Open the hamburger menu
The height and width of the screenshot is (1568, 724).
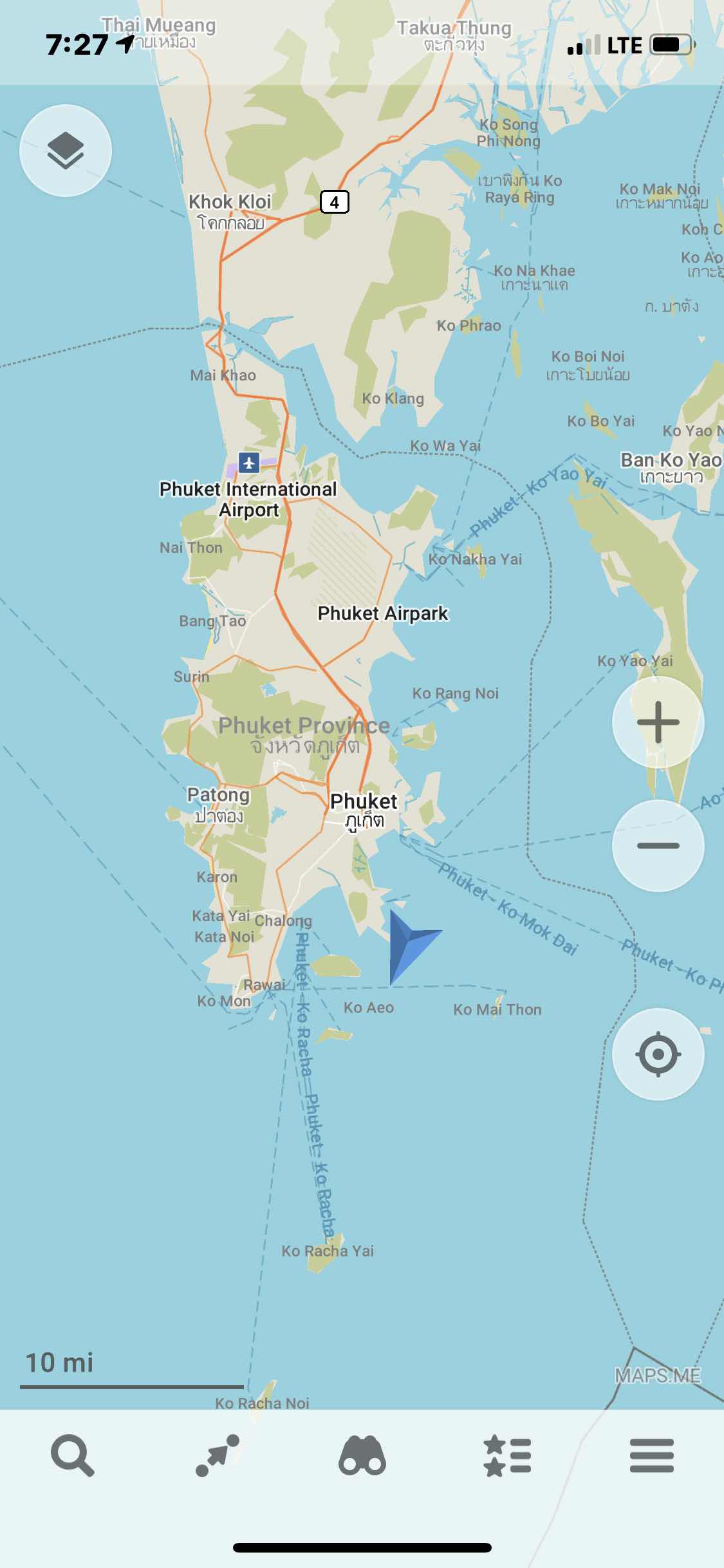(x=652, y=1455)
